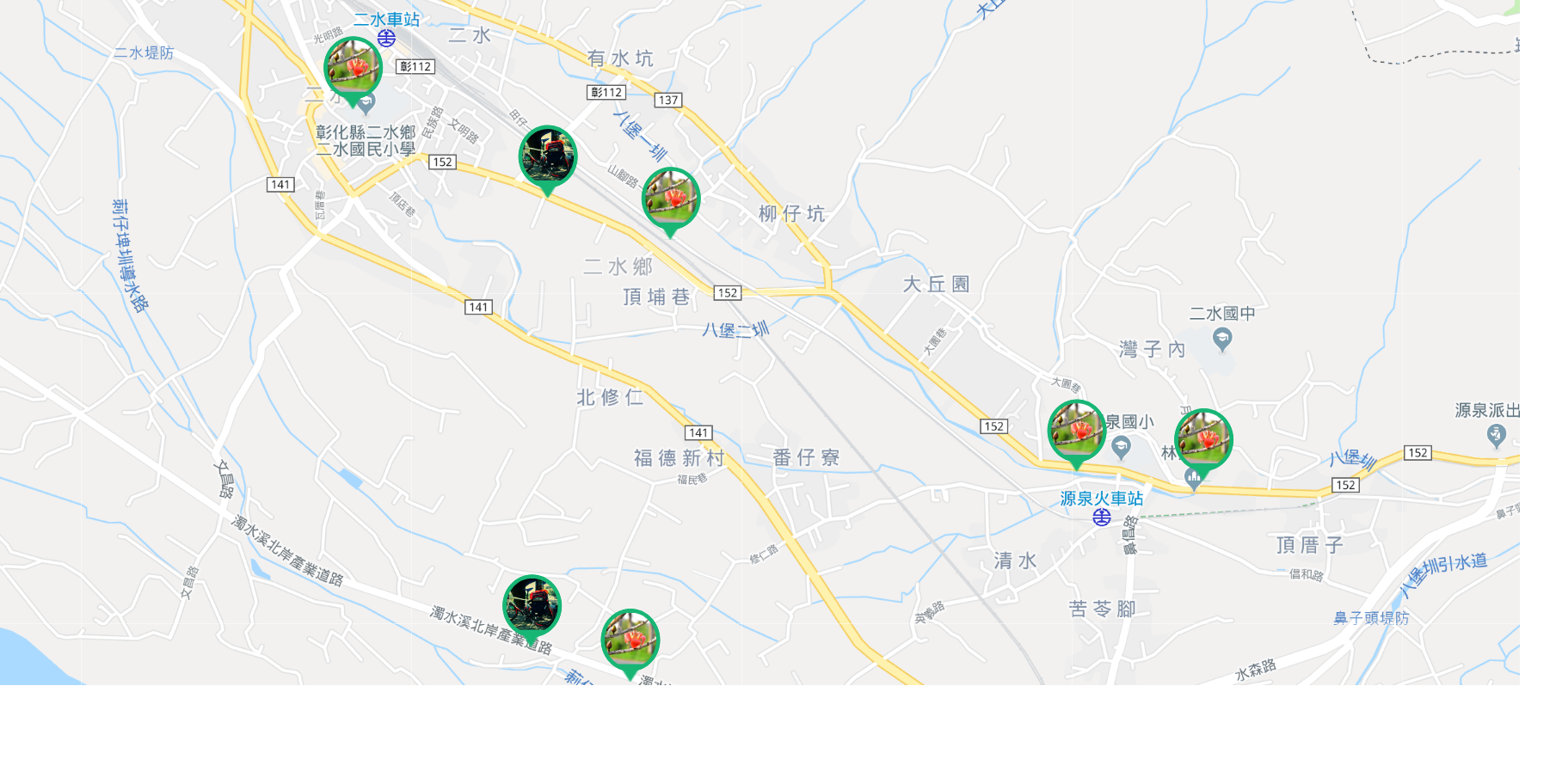
Task: Open the bicycle photo marker on 濁水溪北岸產業道路
Action: pos(532,605)
